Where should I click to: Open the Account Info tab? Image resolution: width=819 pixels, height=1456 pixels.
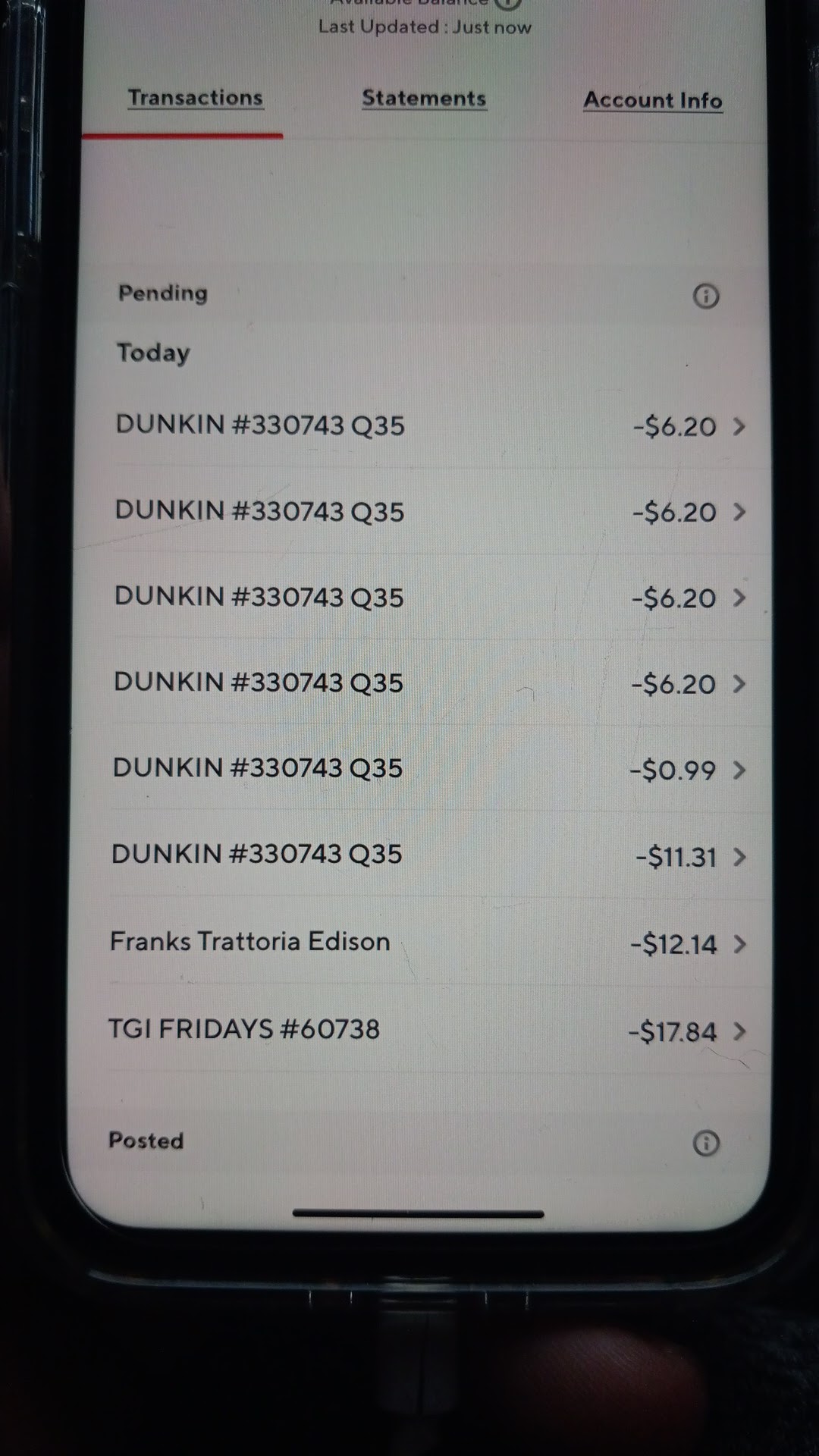[652, 100]
